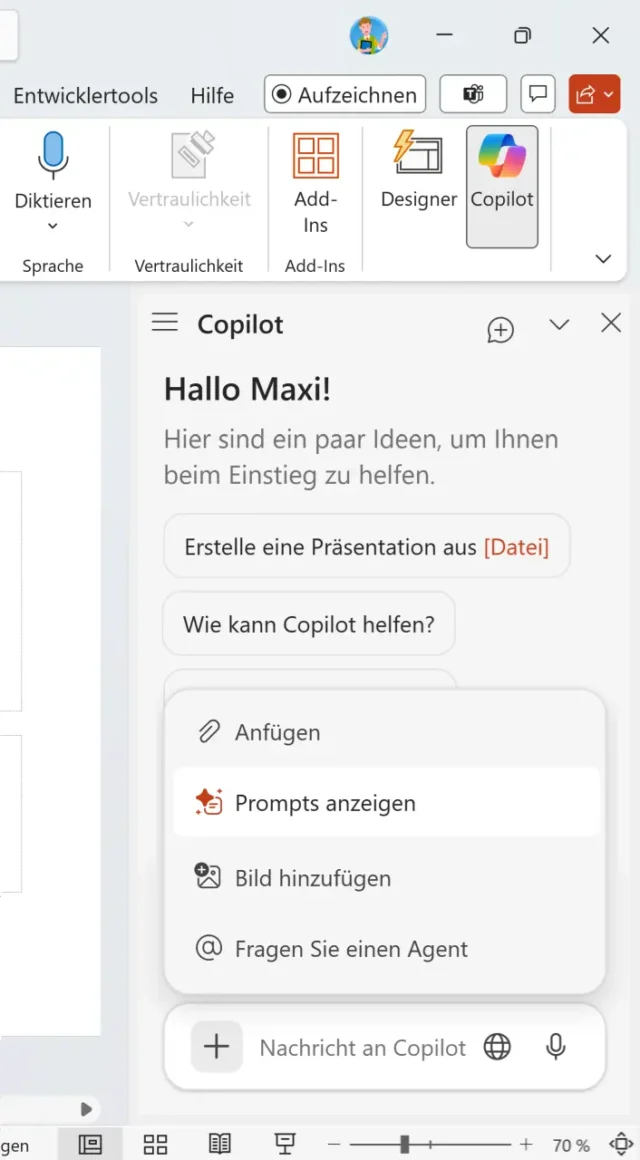This screenshot has height=1160, width=640.
Task: Close the Copilot pane
Action: (x=610, y=323)
